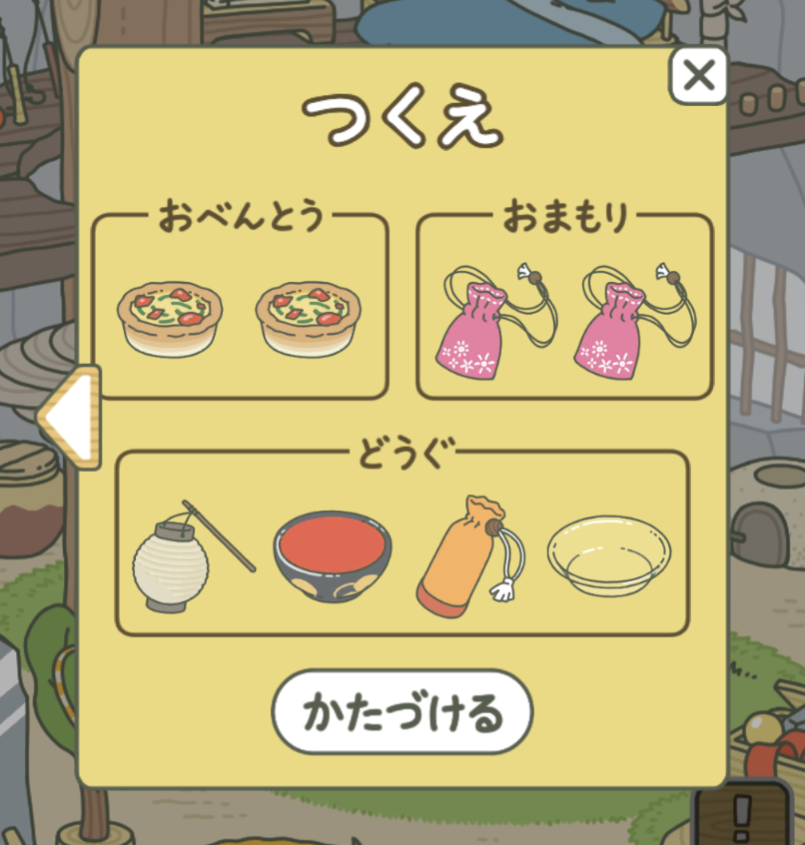Close the つくえ dialog
The height and width of the screenshot is (845, 805).
click(698, 75)
